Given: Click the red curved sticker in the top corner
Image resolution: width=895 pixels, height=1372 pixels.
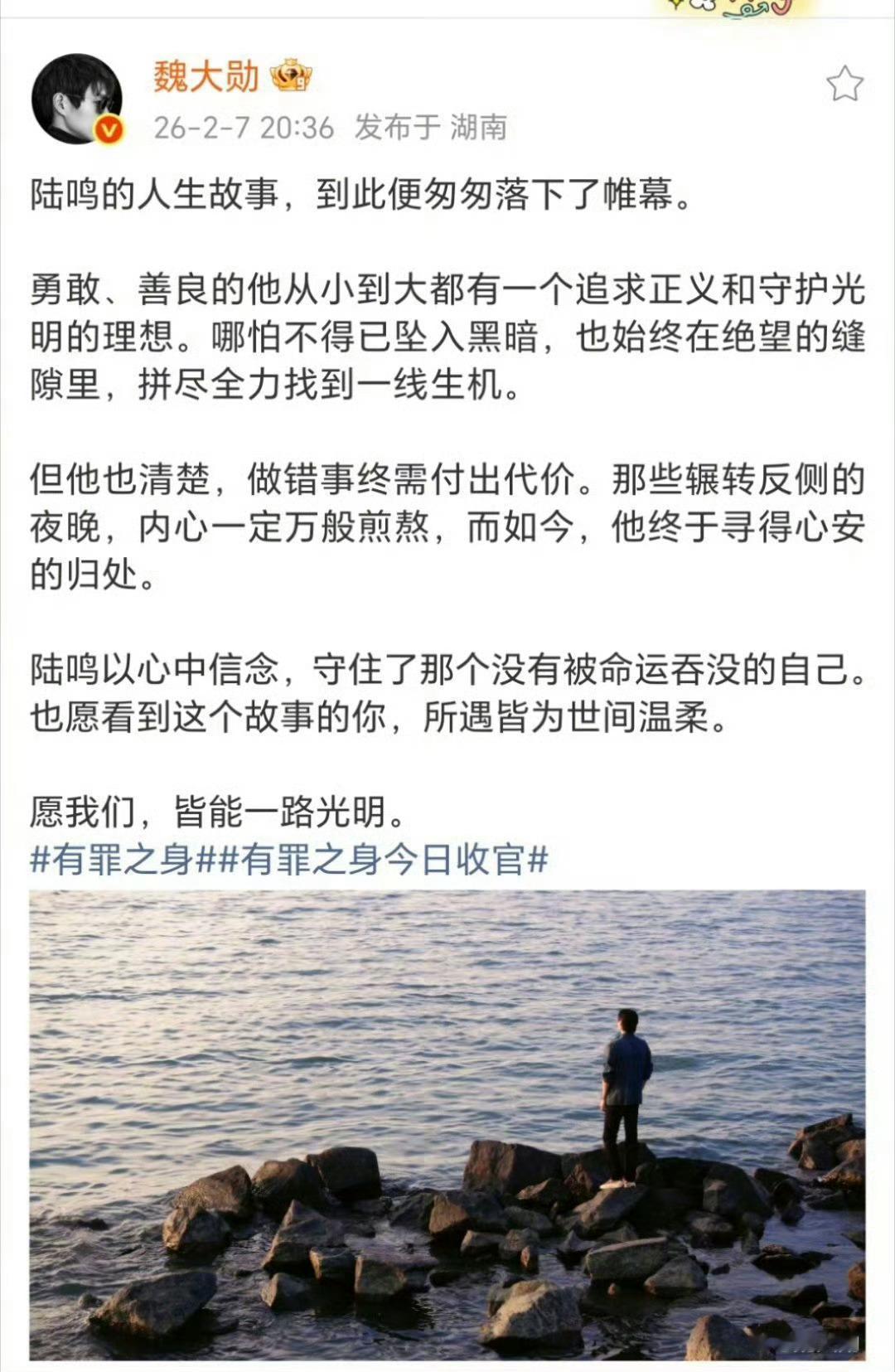Looking at the screenshot, I should (x=779, y=6).
